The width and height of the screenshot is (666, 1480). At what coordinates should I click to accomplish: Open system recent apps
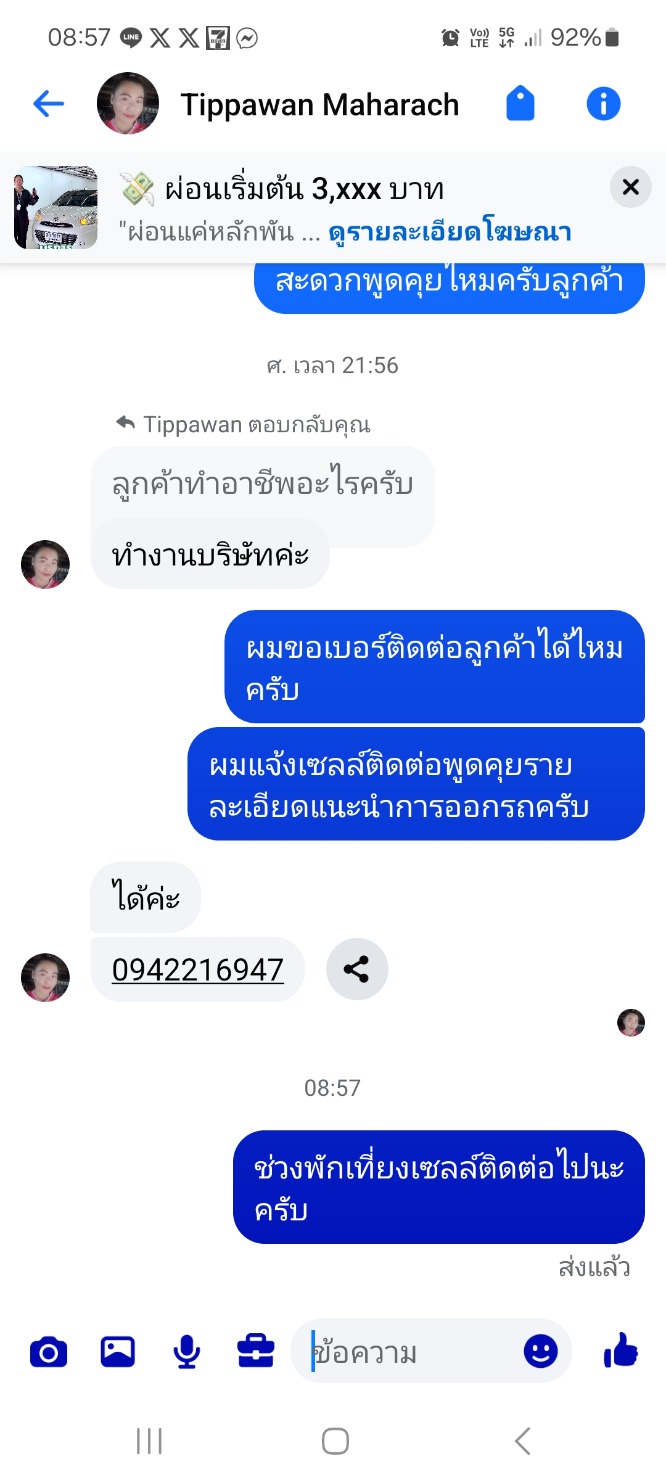coord(149,1440)
